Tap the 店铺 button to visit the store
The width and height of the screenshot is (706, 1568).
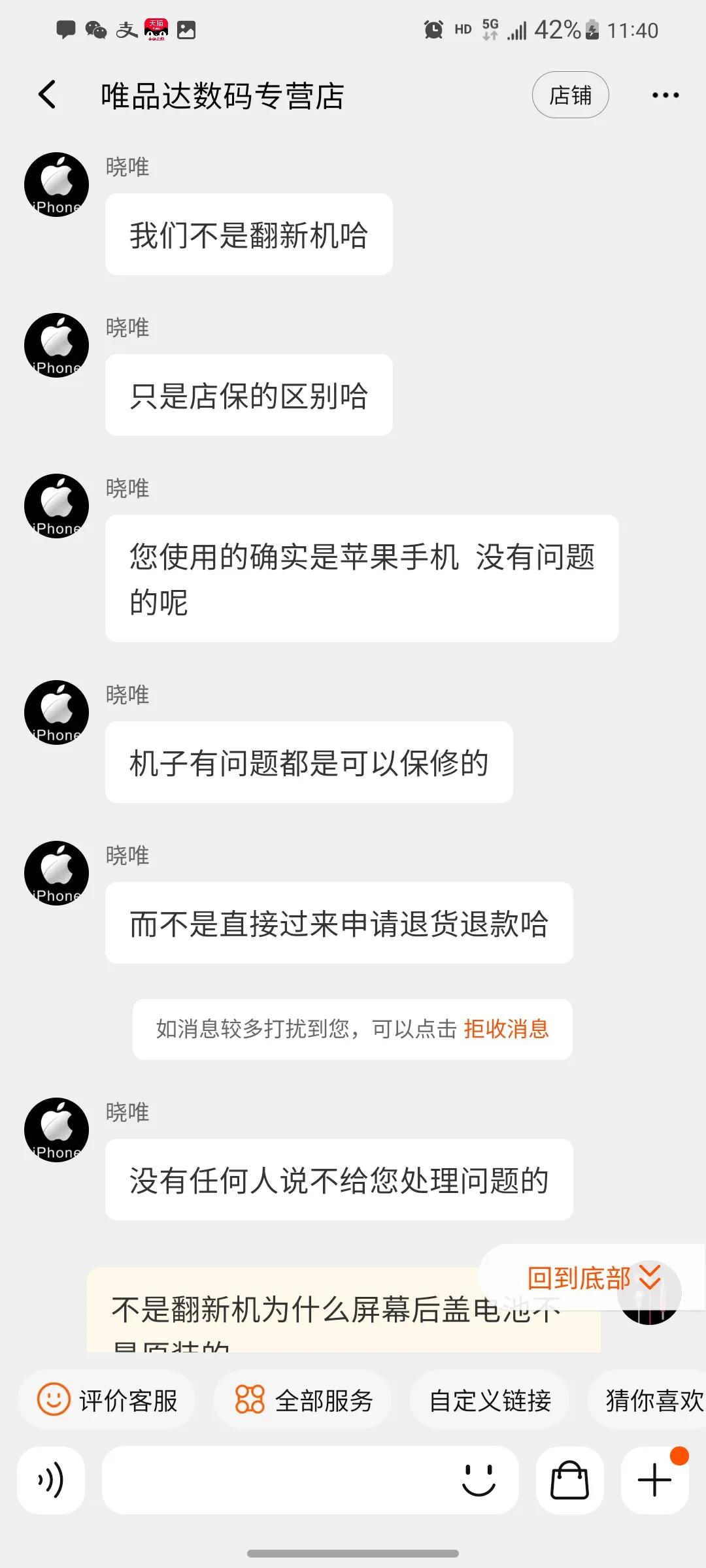tap(570, 95)
